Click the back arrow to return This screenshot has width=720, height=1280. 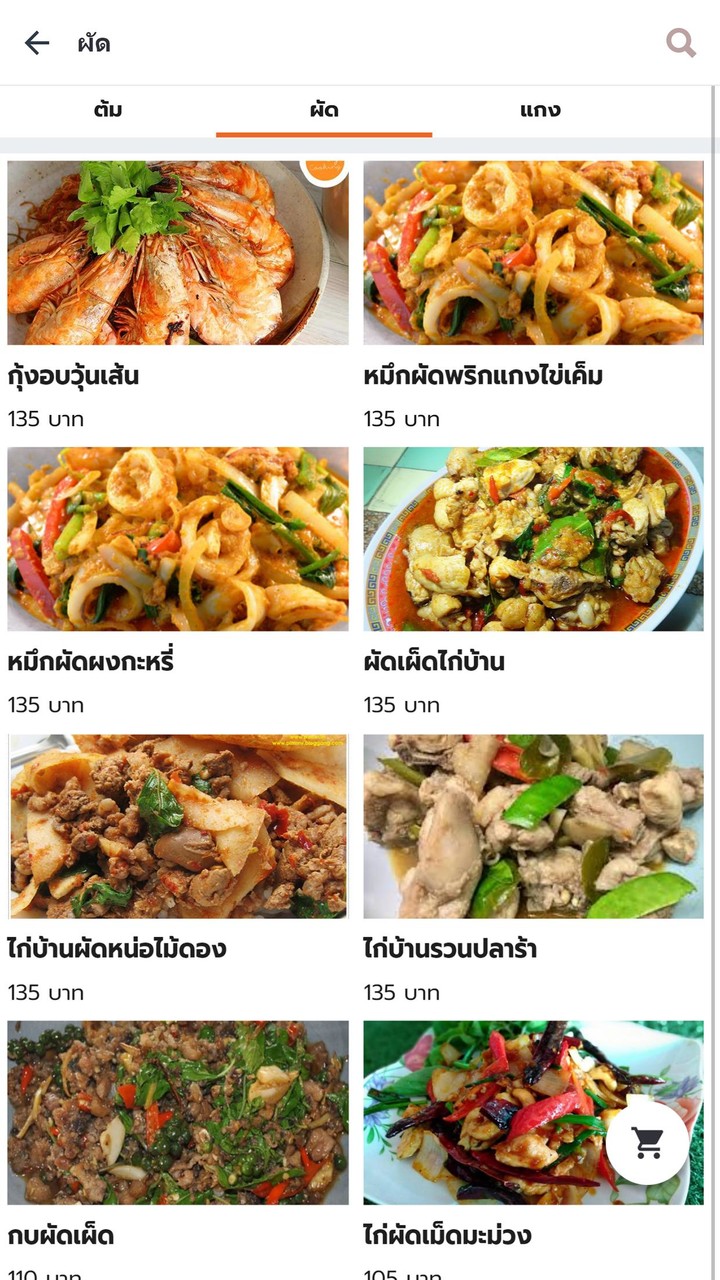(35, 44)
